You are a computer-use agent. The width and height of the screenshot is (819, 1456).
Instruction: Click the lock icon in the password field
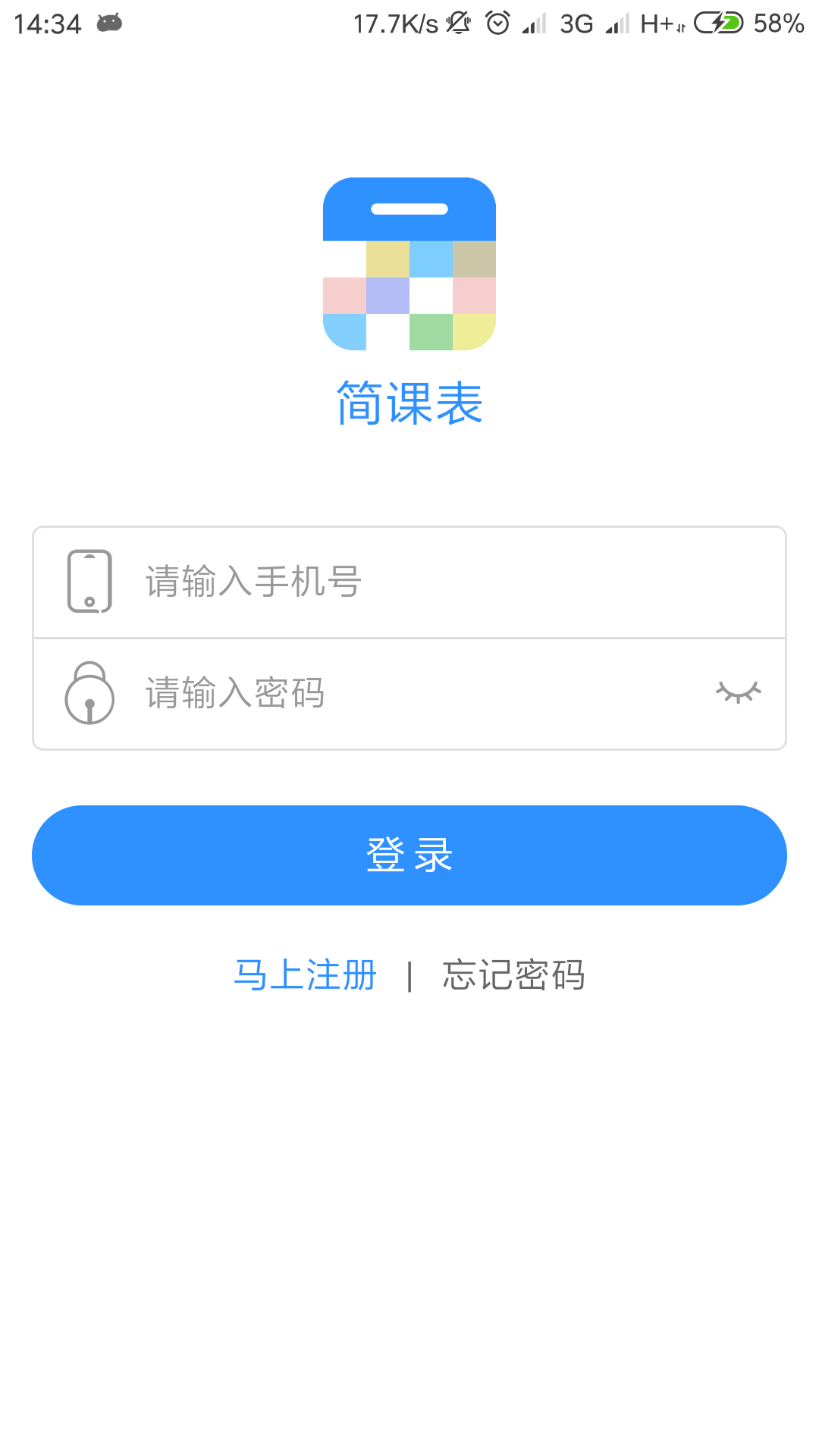pos(89,692)
